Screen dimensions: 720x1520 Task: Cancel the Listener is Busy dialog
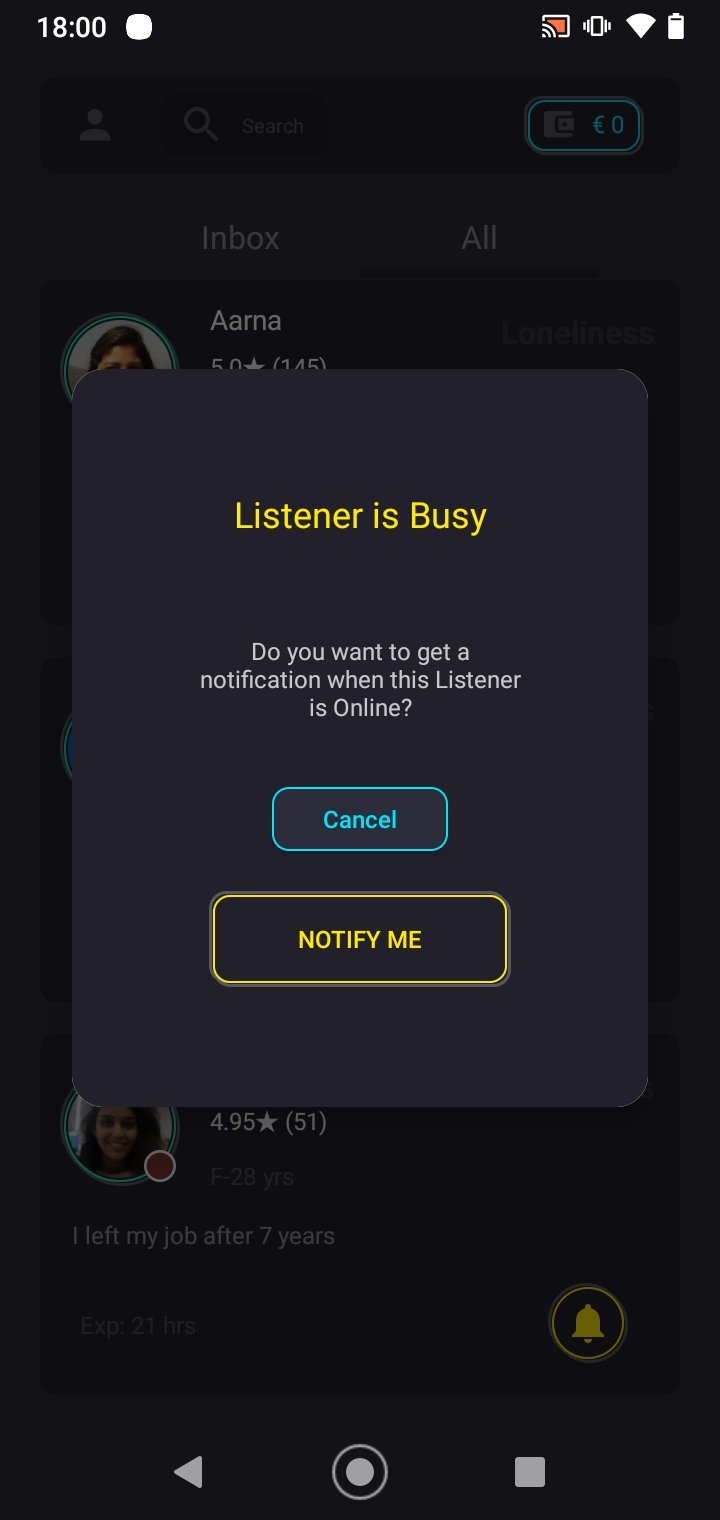click(x=360, y=819)
